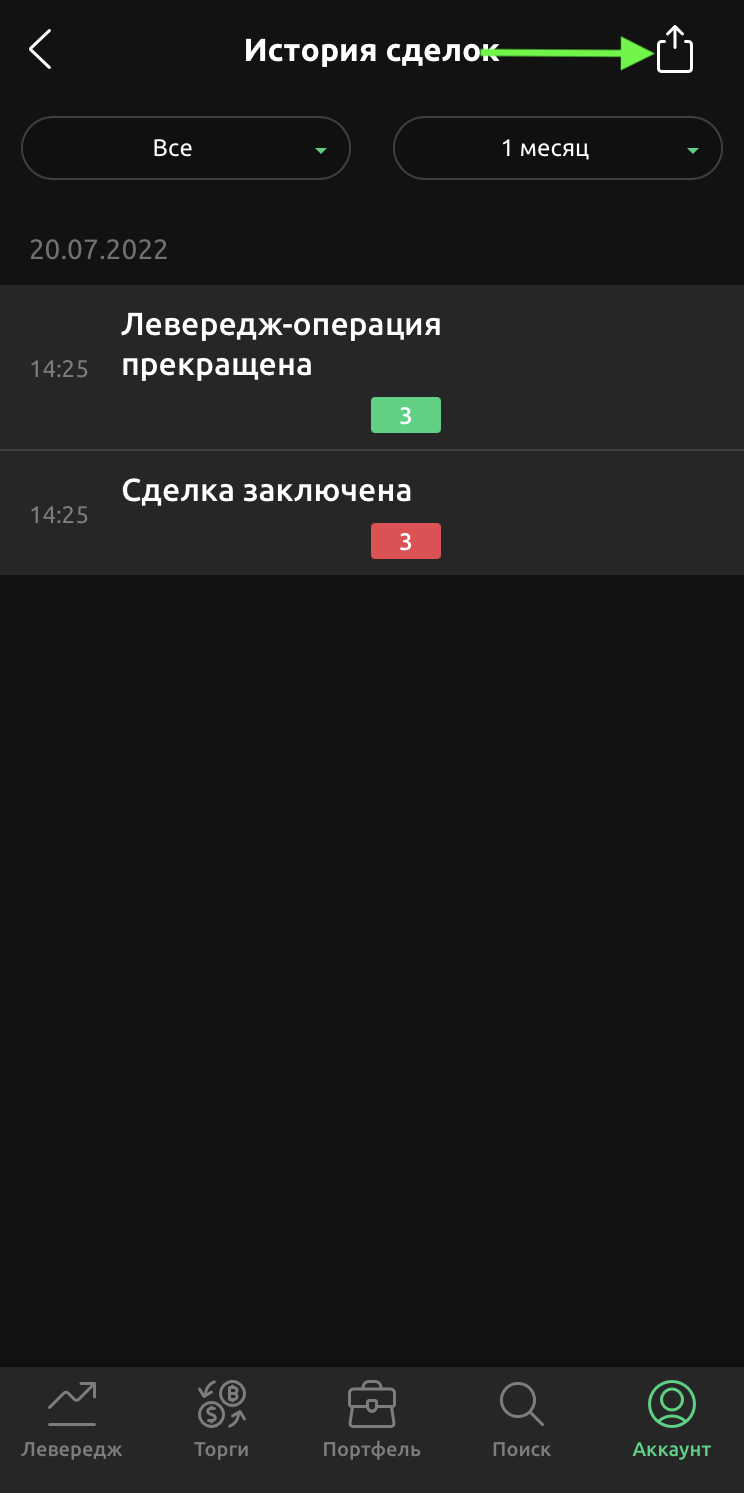Open the share/export icon for trade history

tap(676, 49)
